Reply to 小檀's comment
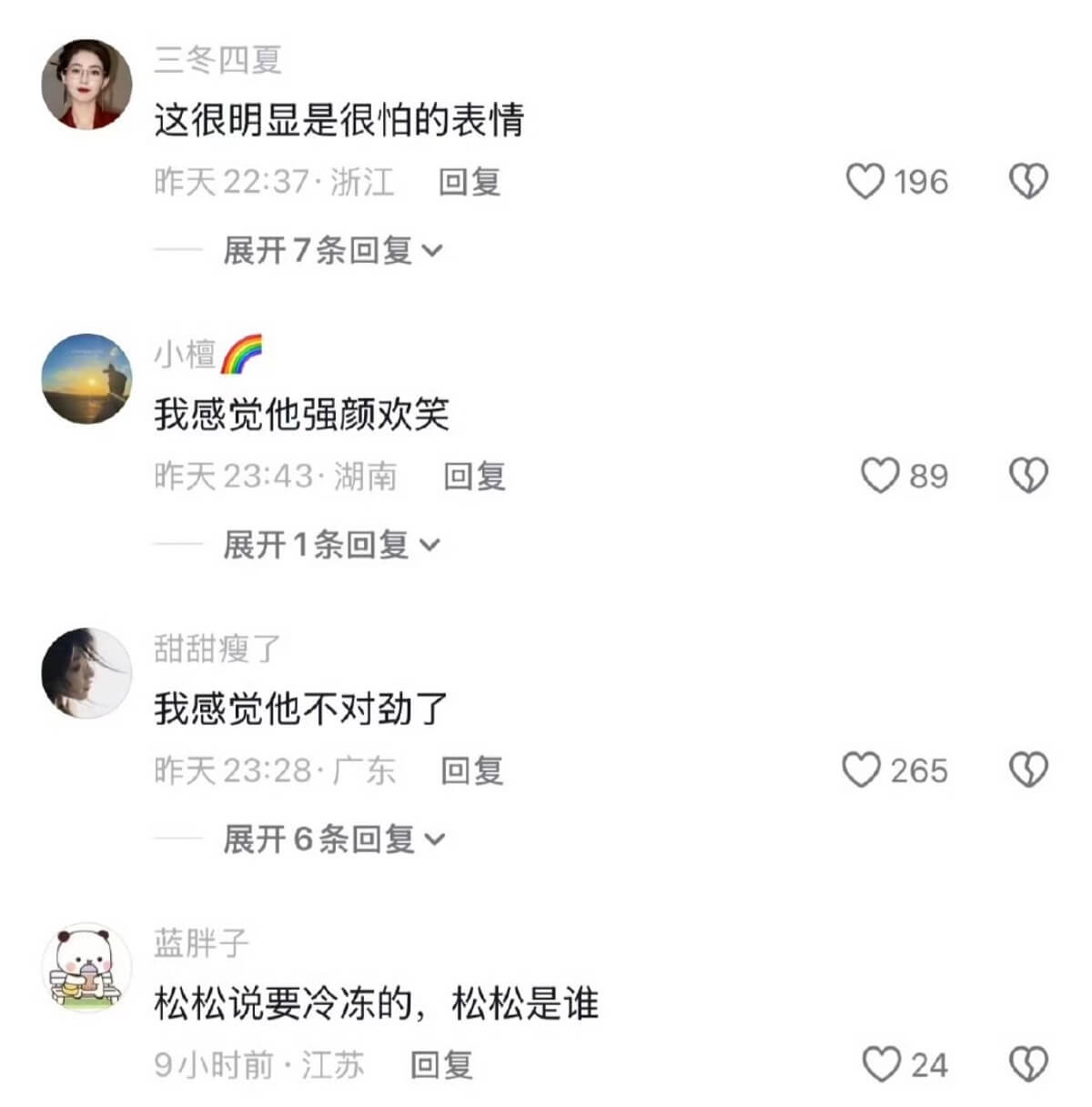The height and width of the screenshot is (1107, 1092). (474, 476)
